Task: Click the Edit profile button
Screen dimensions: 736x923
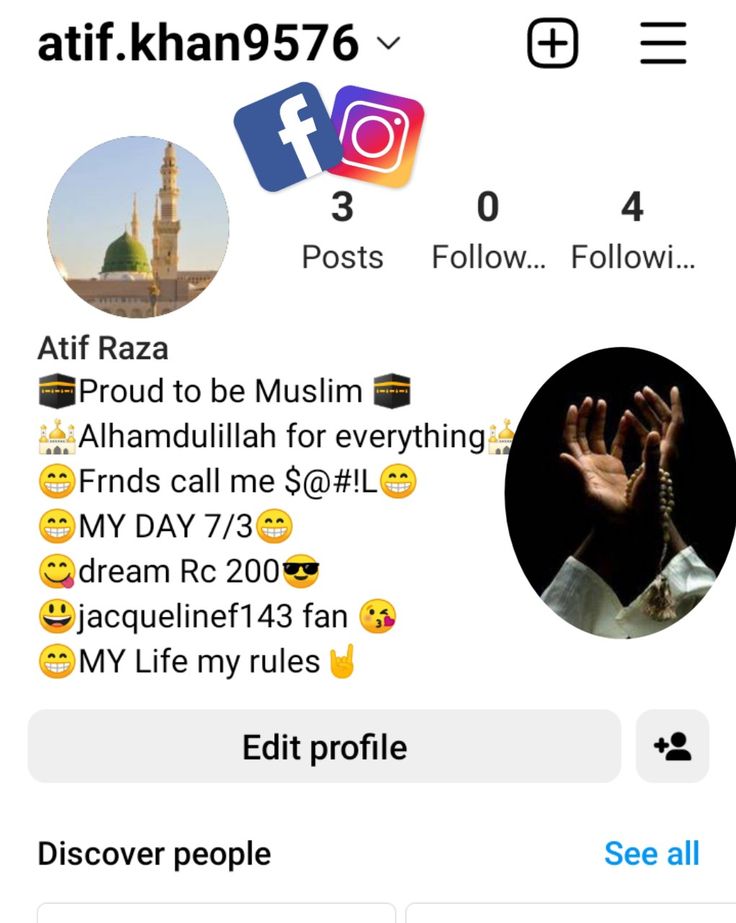Action: [324, 745]
